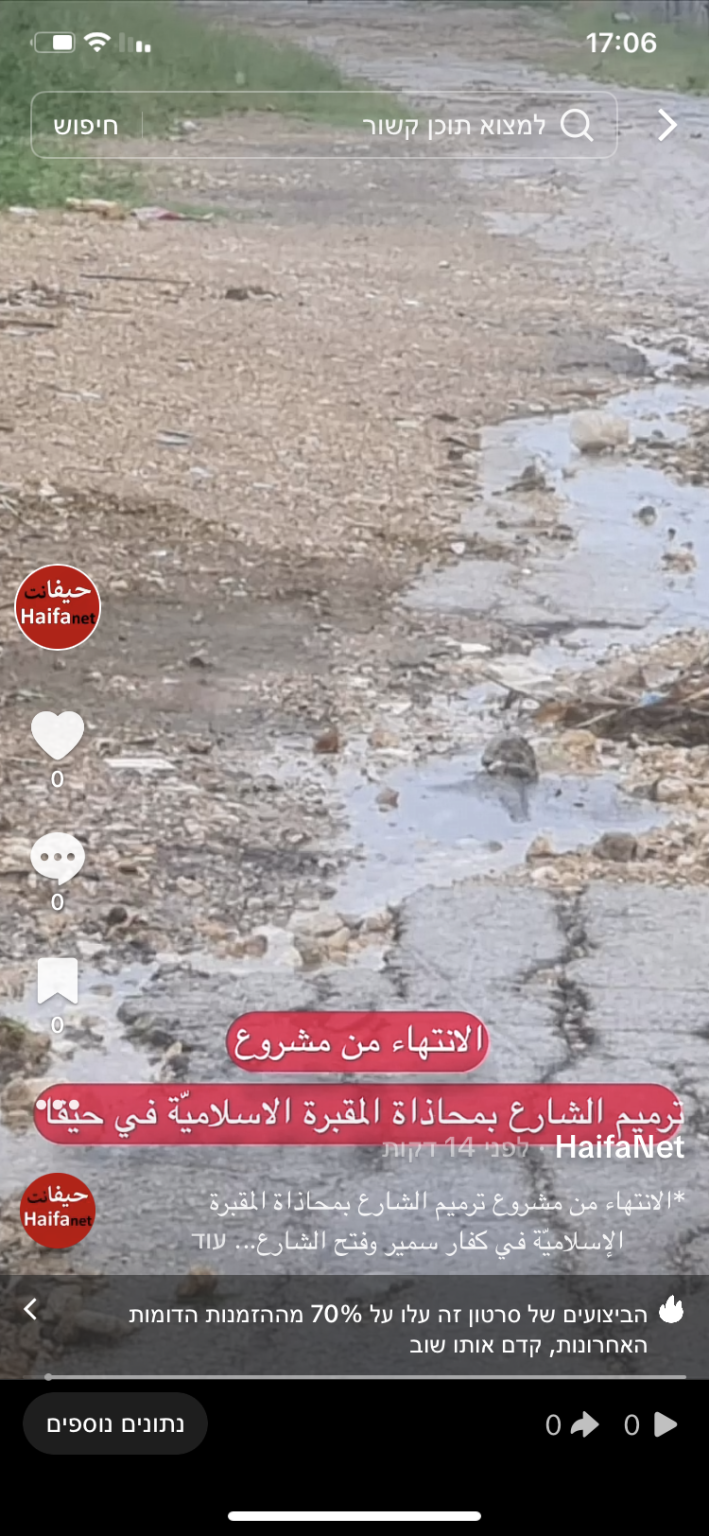
Task: Open HaifaNet profile from the side avatar
Action: coord(58,607)
